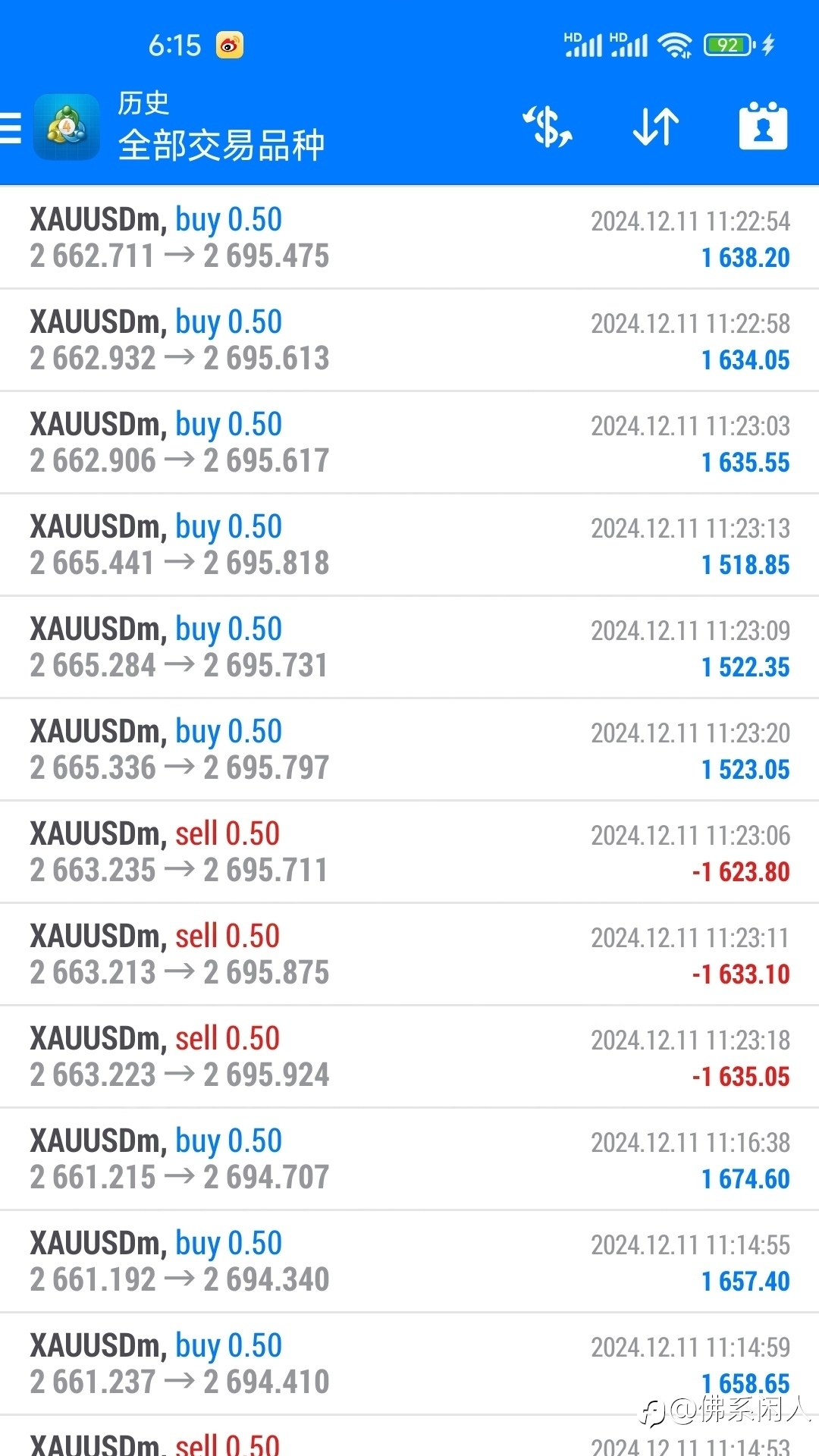This screenshot has height=1456, width=819.
Task: Open buy trade with profit 1 635.55
Action: [409, 442]
